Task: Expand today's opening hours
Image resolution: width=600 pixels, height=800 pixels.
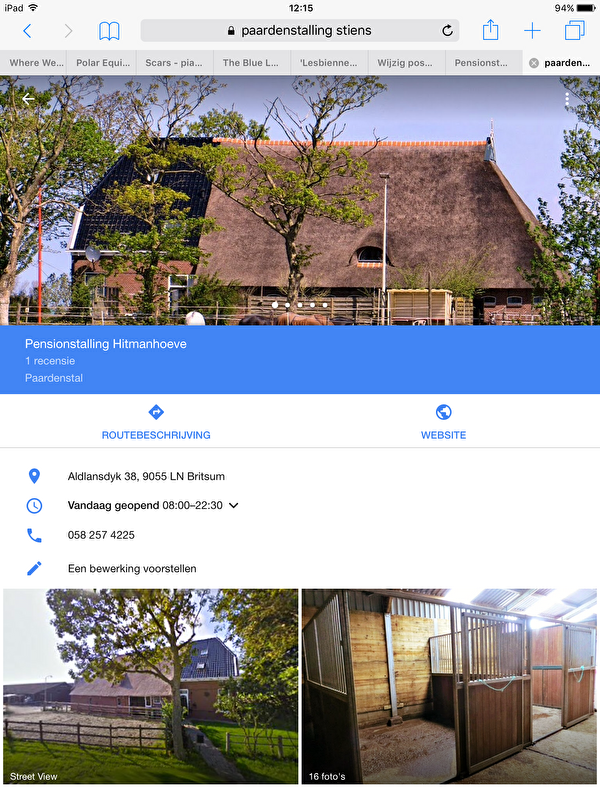Action: coord(233,506)
